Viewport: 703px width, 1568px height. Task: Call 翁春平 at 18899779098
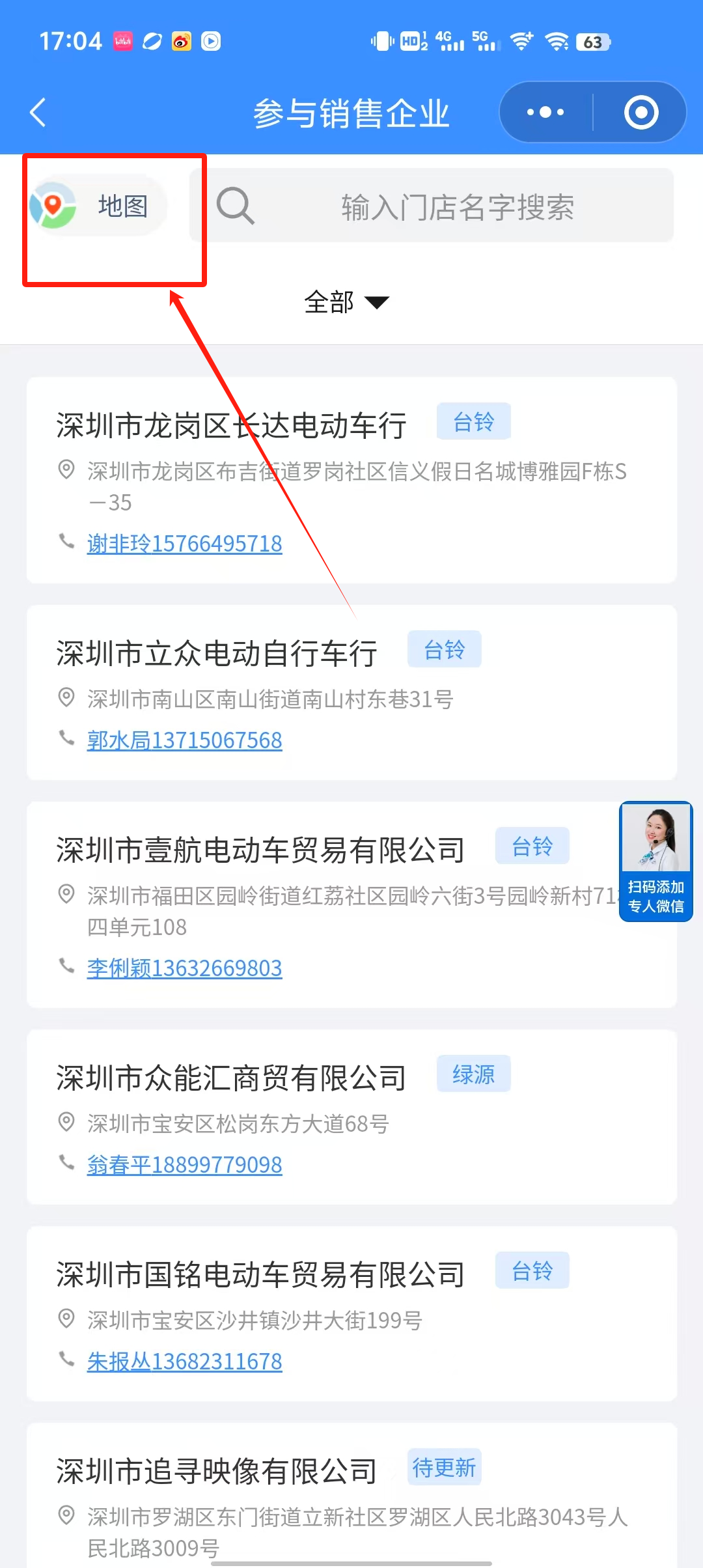tap(185, 1165)
